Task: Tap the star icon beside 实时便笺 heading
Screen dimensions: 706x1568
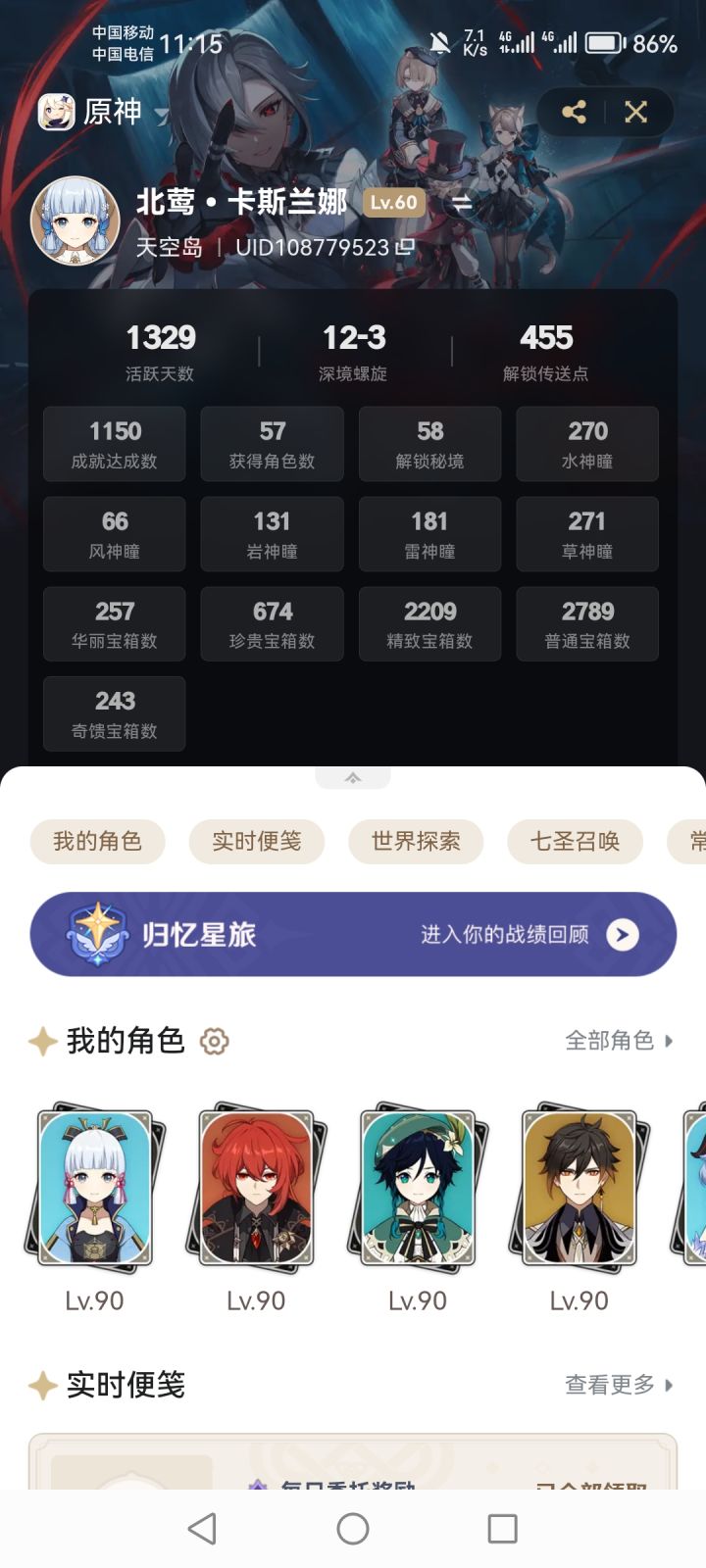Action: 40,1385
